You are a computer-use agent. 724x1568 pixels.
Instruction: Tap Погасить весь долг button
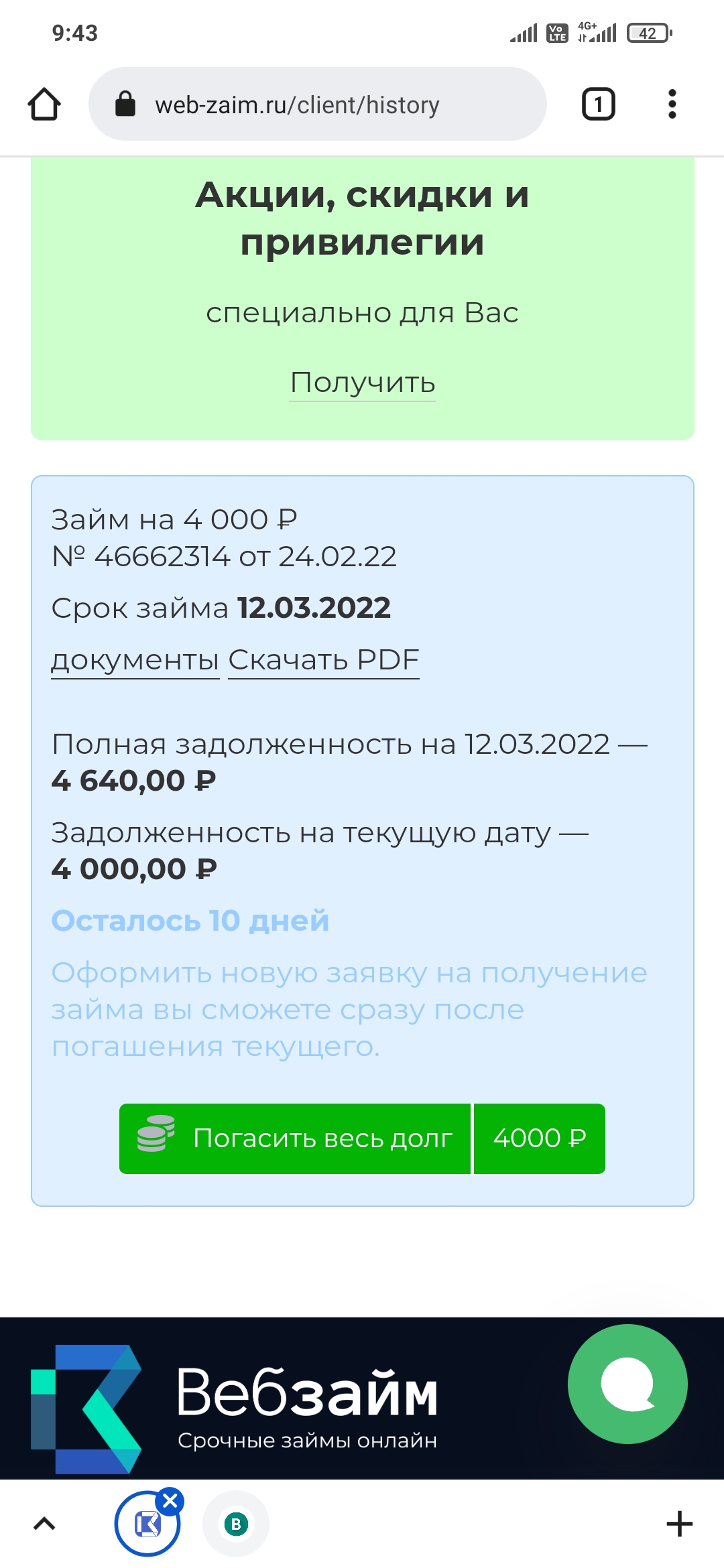(x=295, y=1138)
